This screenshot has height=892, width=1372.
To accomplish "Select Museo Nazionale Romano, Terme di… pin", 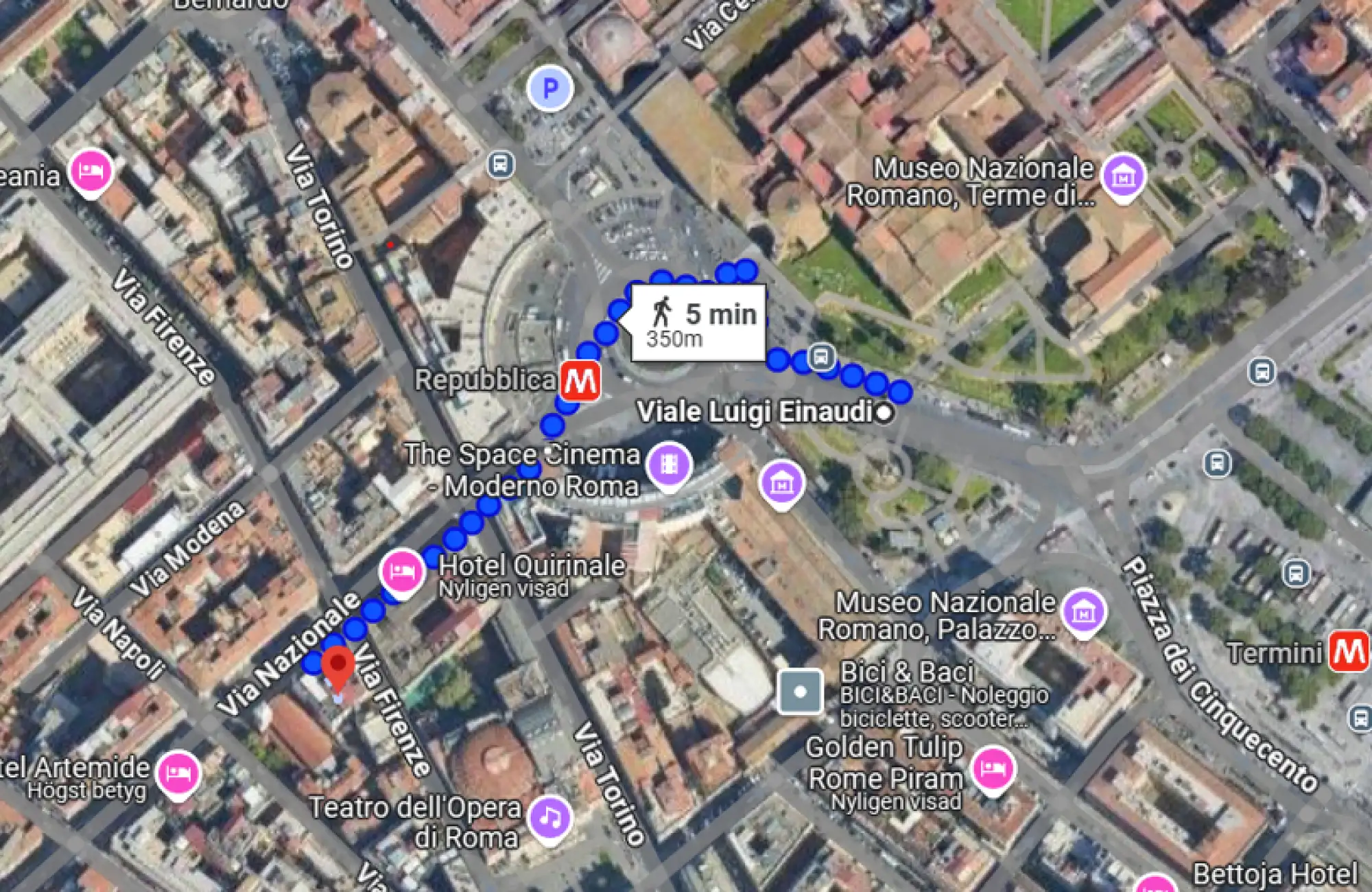I will pos(1123,176).
